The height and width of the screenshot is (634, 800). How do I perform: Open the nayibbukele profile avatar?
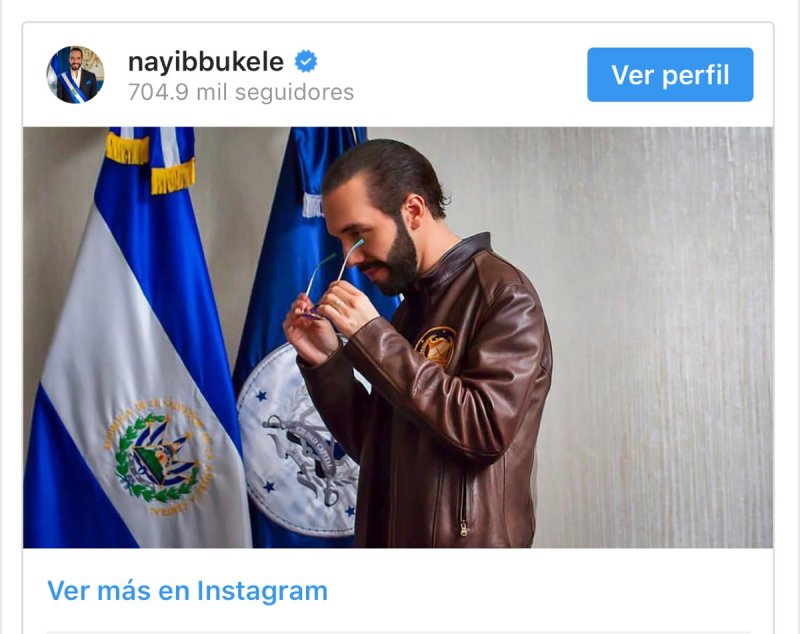75,75
